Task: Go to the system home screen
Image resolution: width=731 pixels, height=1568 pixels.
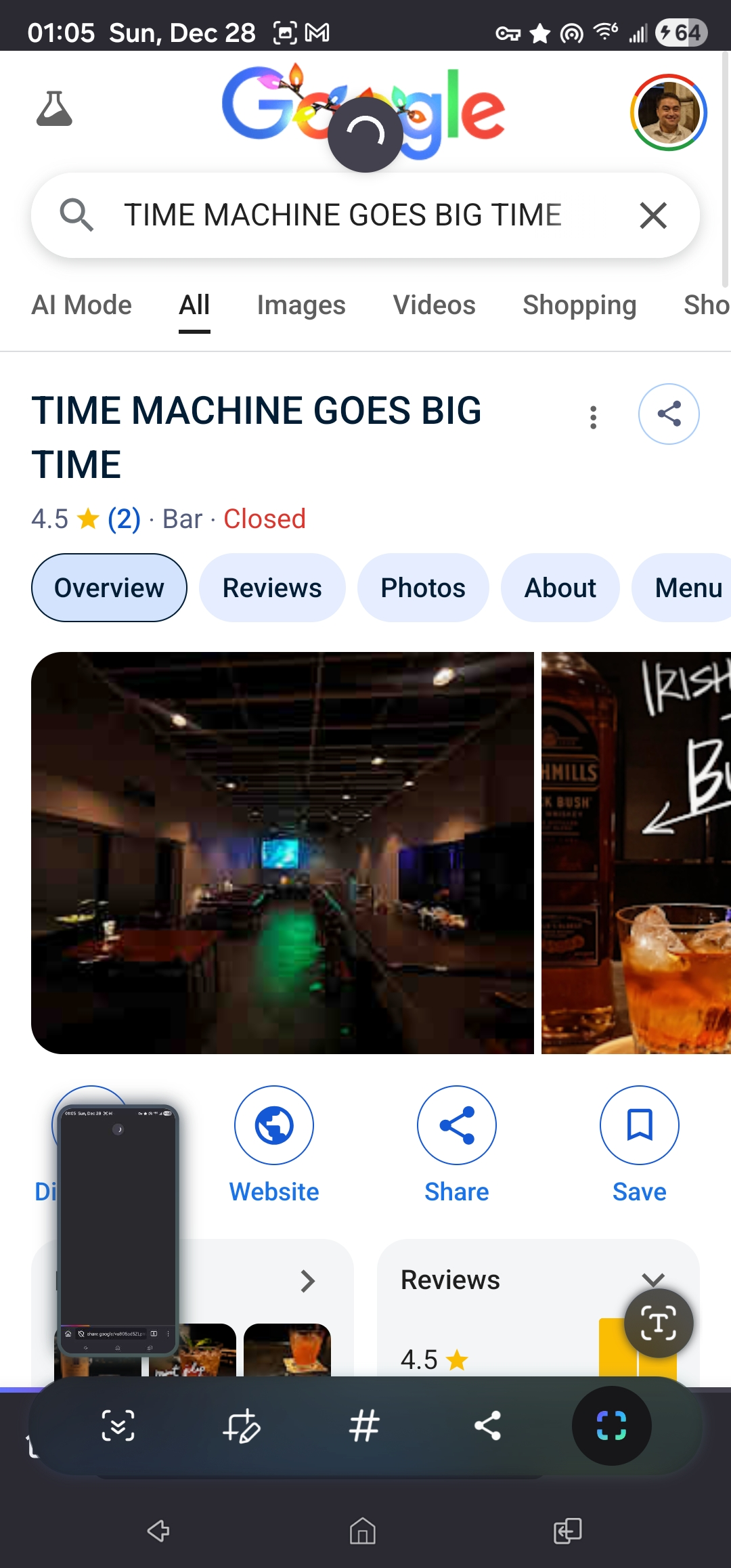Action: 363,1531
